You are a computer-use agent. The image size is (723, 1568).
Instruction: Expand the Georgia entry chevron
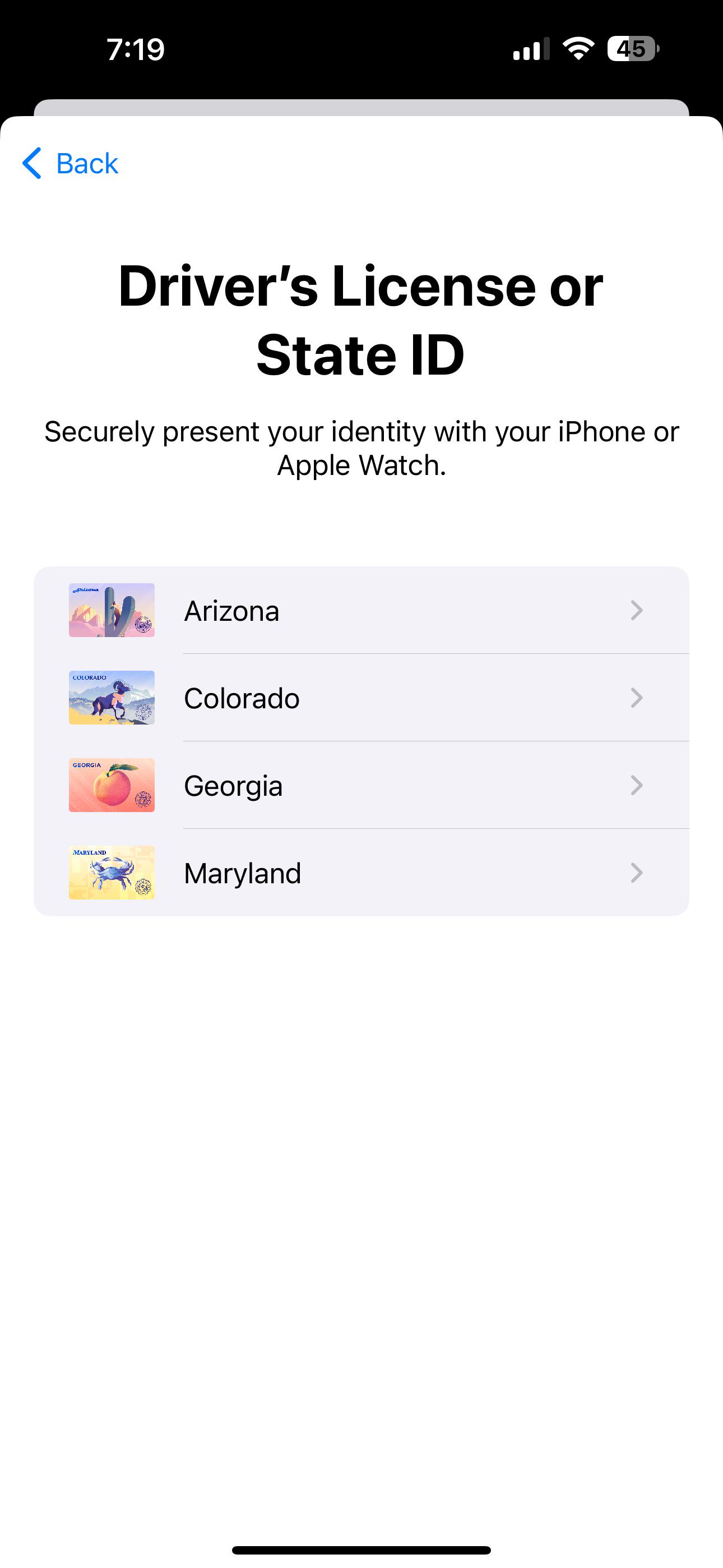636,785
